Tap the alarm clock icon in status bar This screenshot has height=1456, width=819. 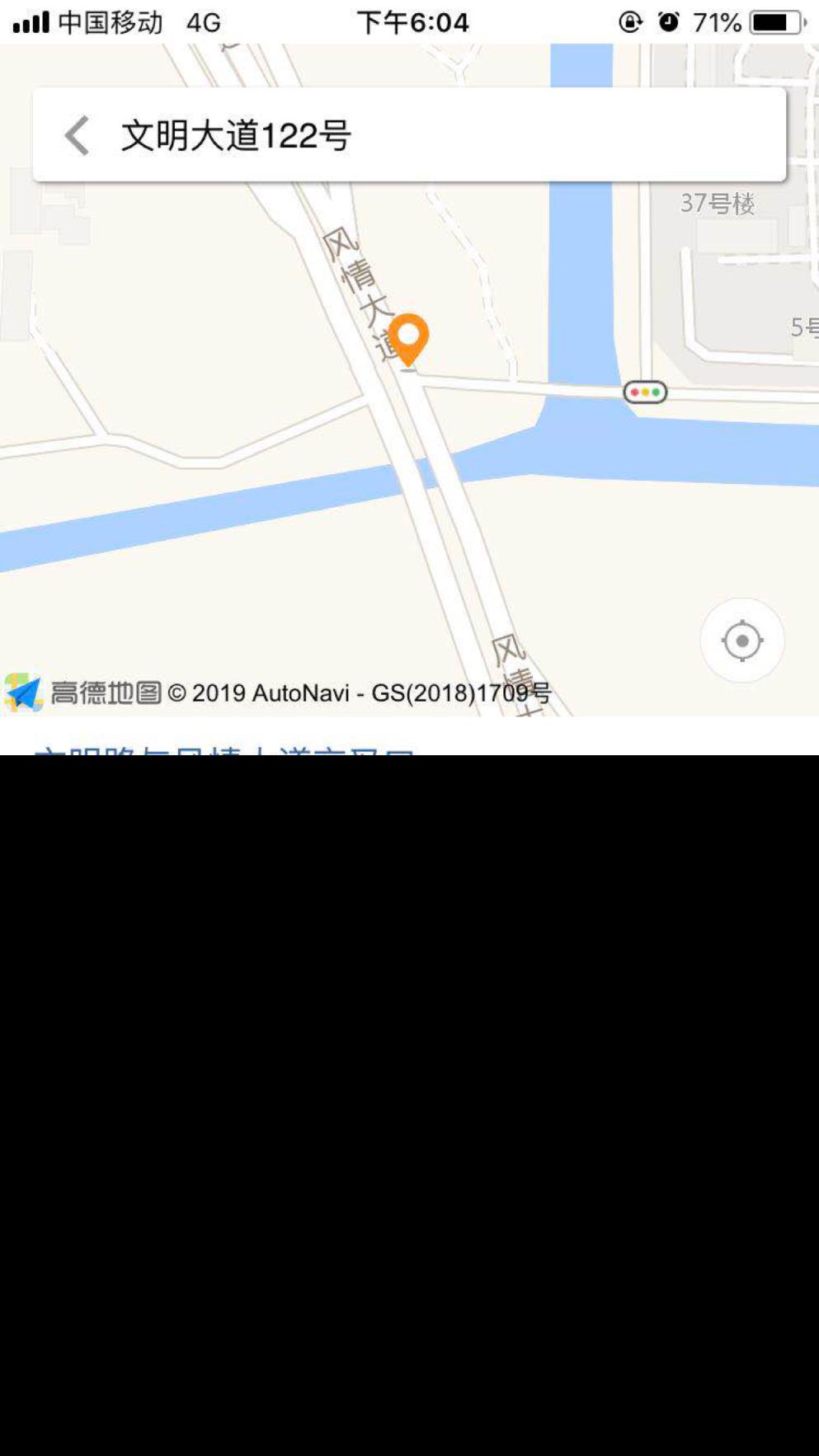pyautogui.click(x=670, y=21)
